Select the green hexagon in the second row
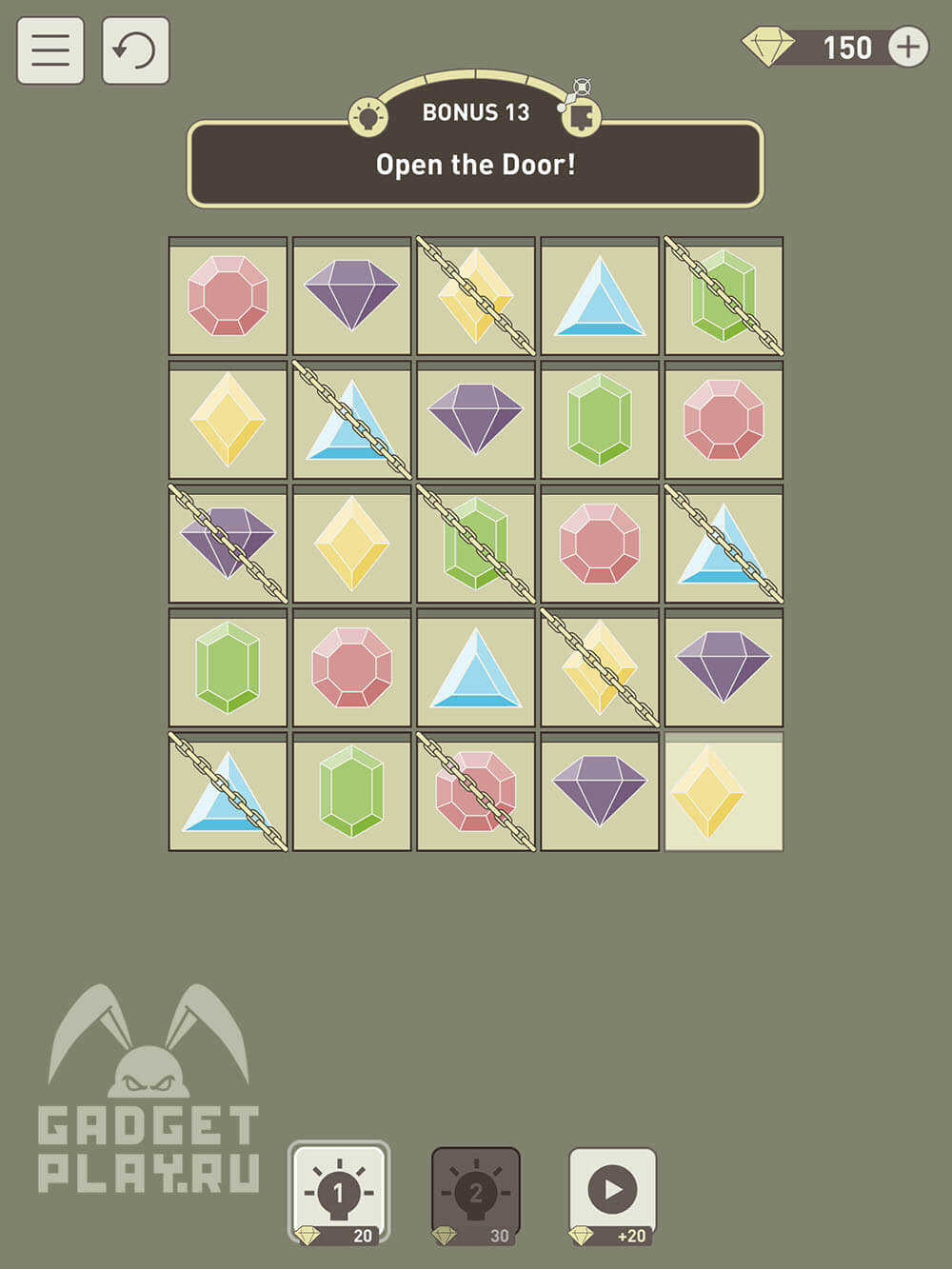The height and width of the screenshot is (1269, 952). 600,420
